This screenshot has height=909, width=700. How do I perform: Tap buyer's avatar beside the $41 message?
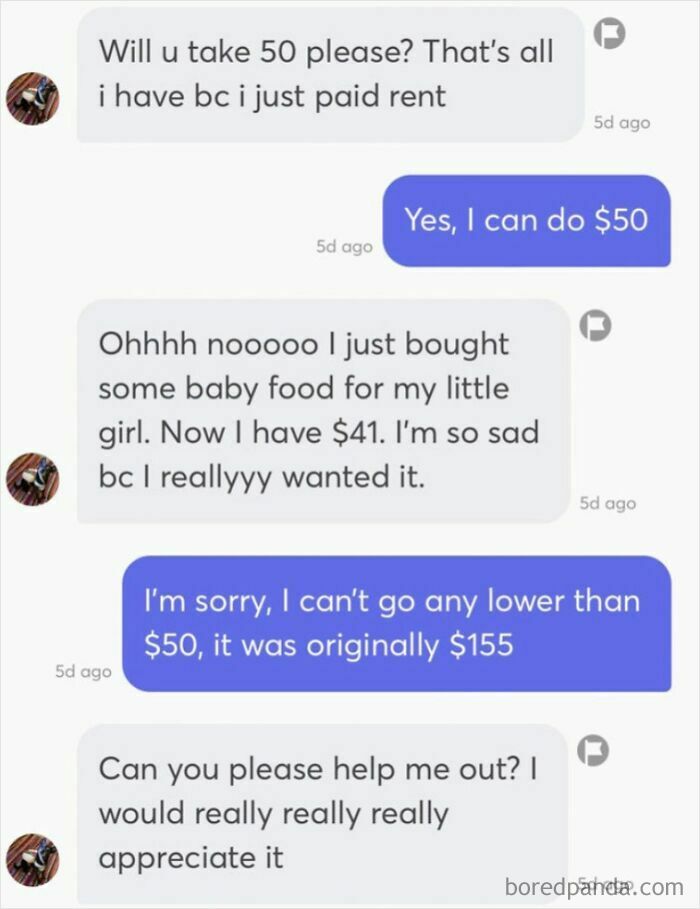point(32,479)
